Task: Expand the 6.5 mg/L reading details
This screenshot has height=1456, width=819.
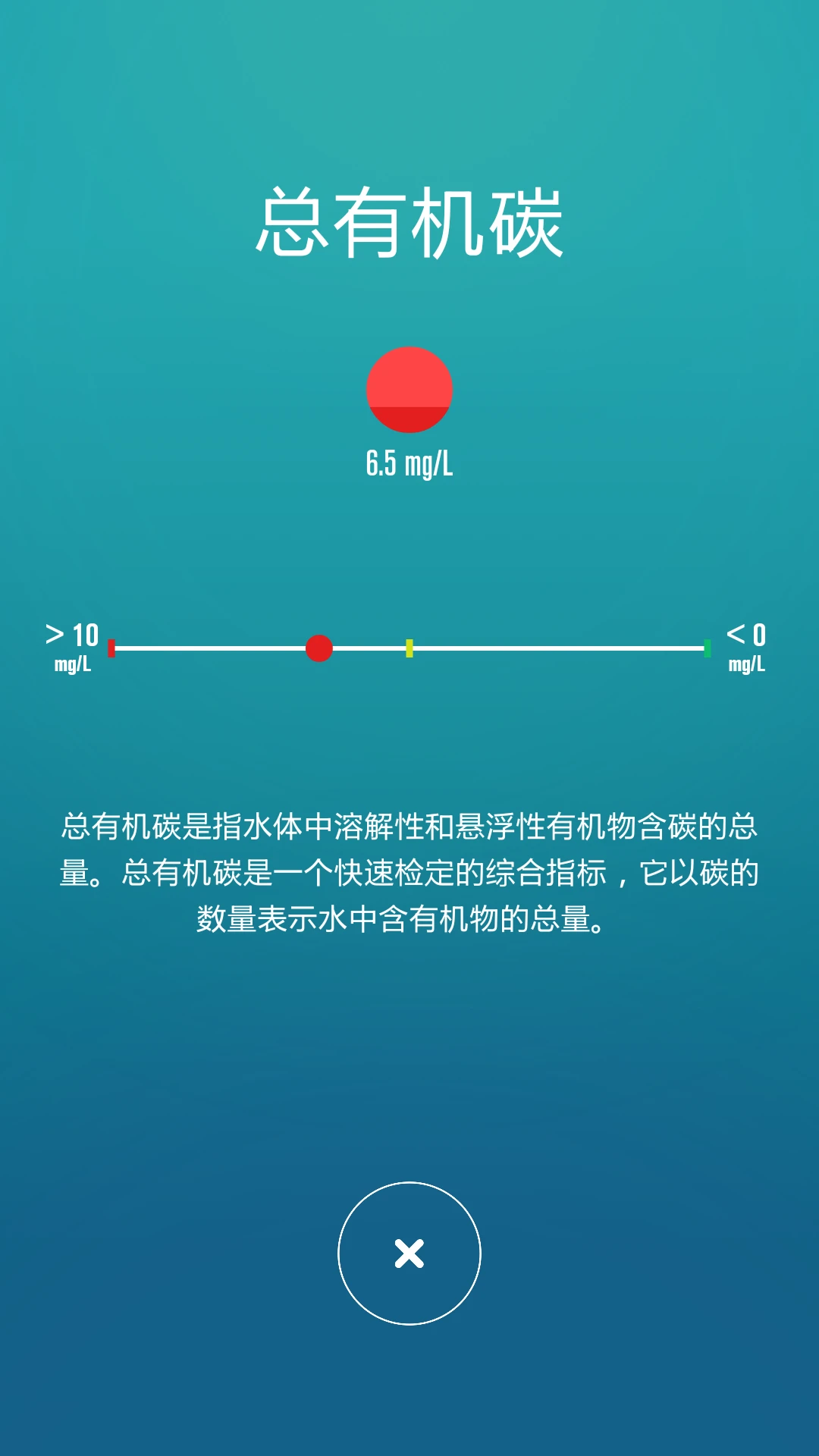Action: click(x=409, y=463)
